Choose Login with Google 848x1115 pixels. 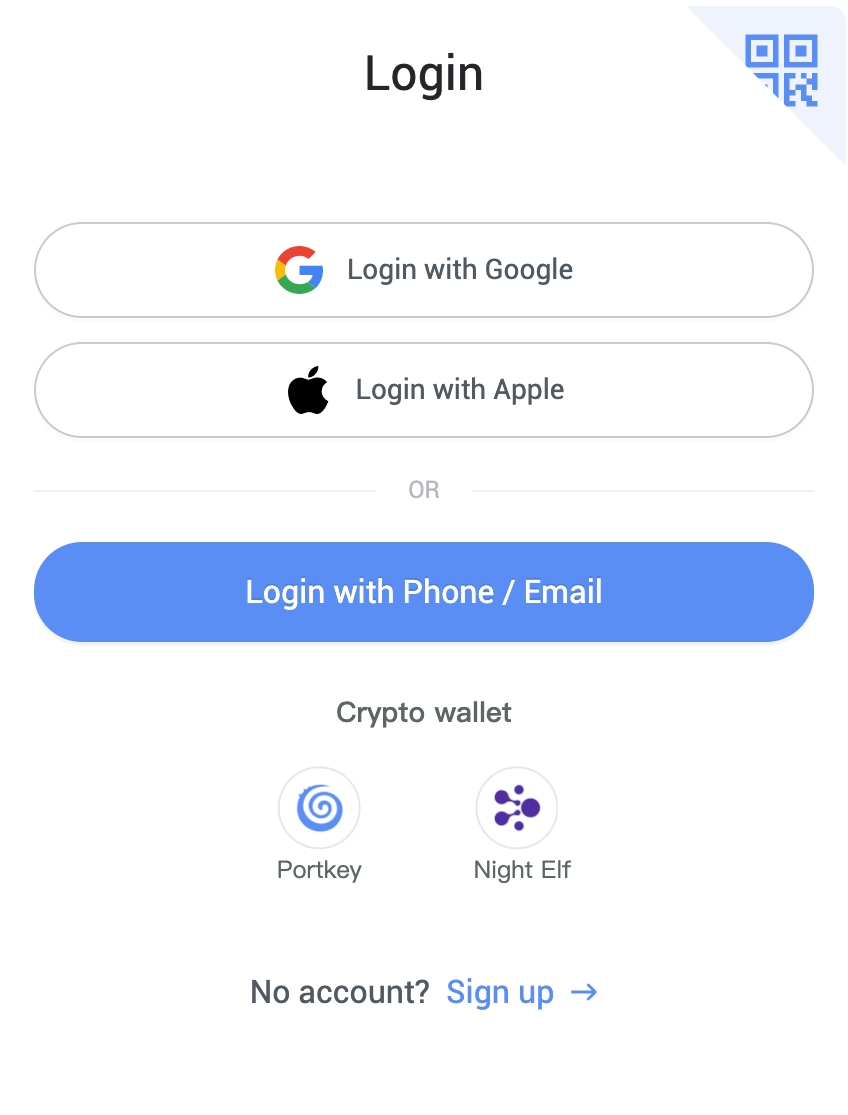424,269
